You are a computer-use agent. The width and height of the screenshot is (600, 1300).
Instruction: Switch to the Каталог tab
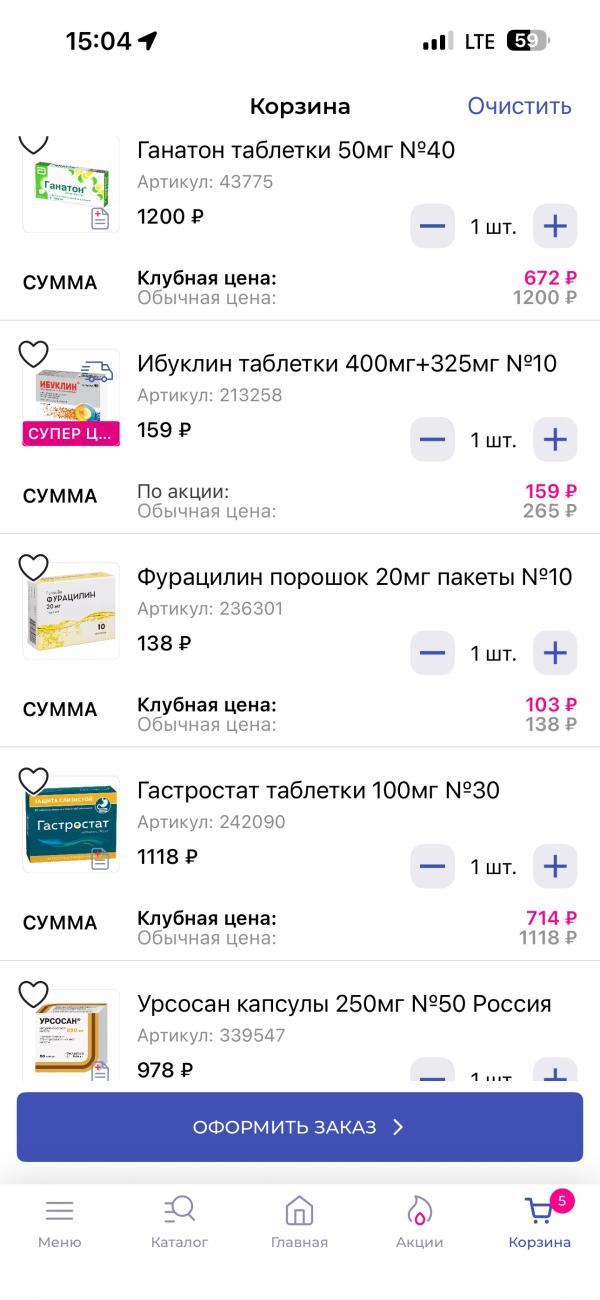(x=180, y=1222)
